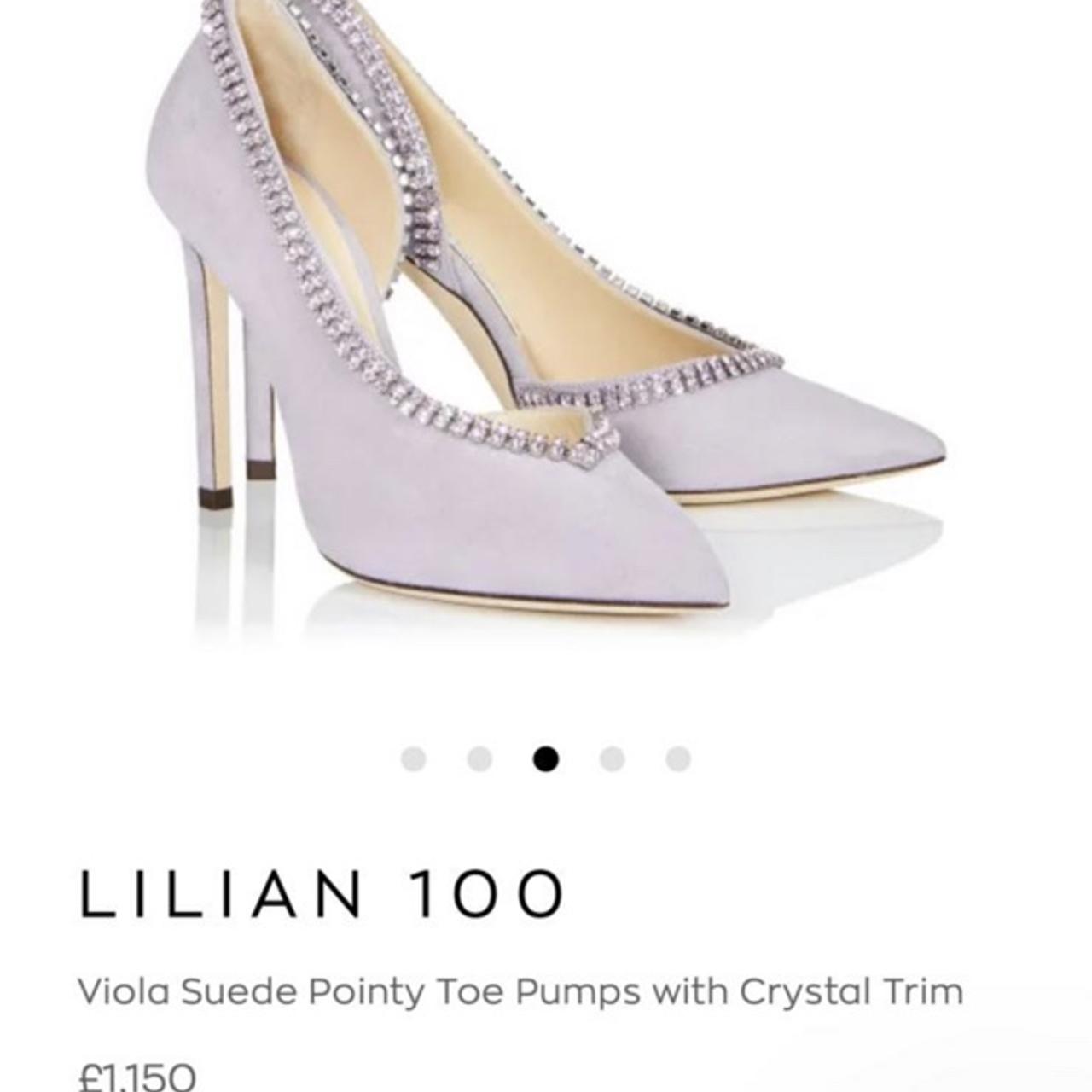
Task: Go to the fourth image dot
Action: pos(612,758)
